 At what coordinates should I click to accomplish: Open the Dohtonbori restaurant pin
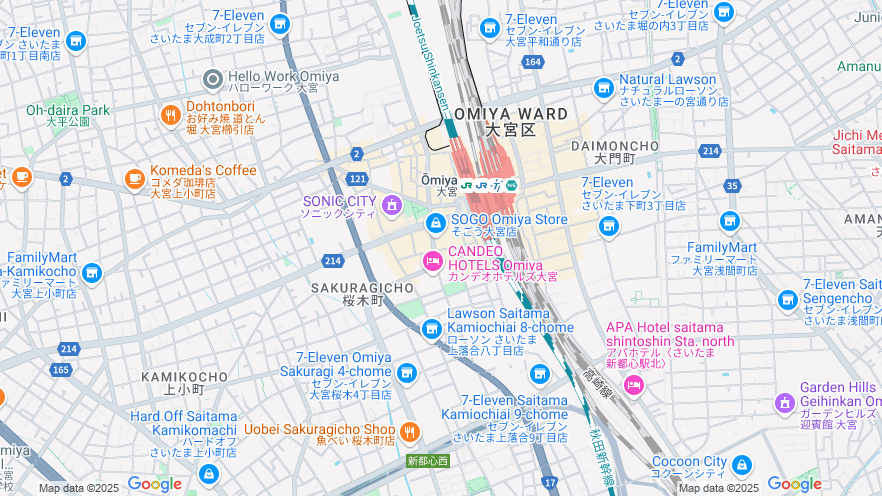click(170, 114)
